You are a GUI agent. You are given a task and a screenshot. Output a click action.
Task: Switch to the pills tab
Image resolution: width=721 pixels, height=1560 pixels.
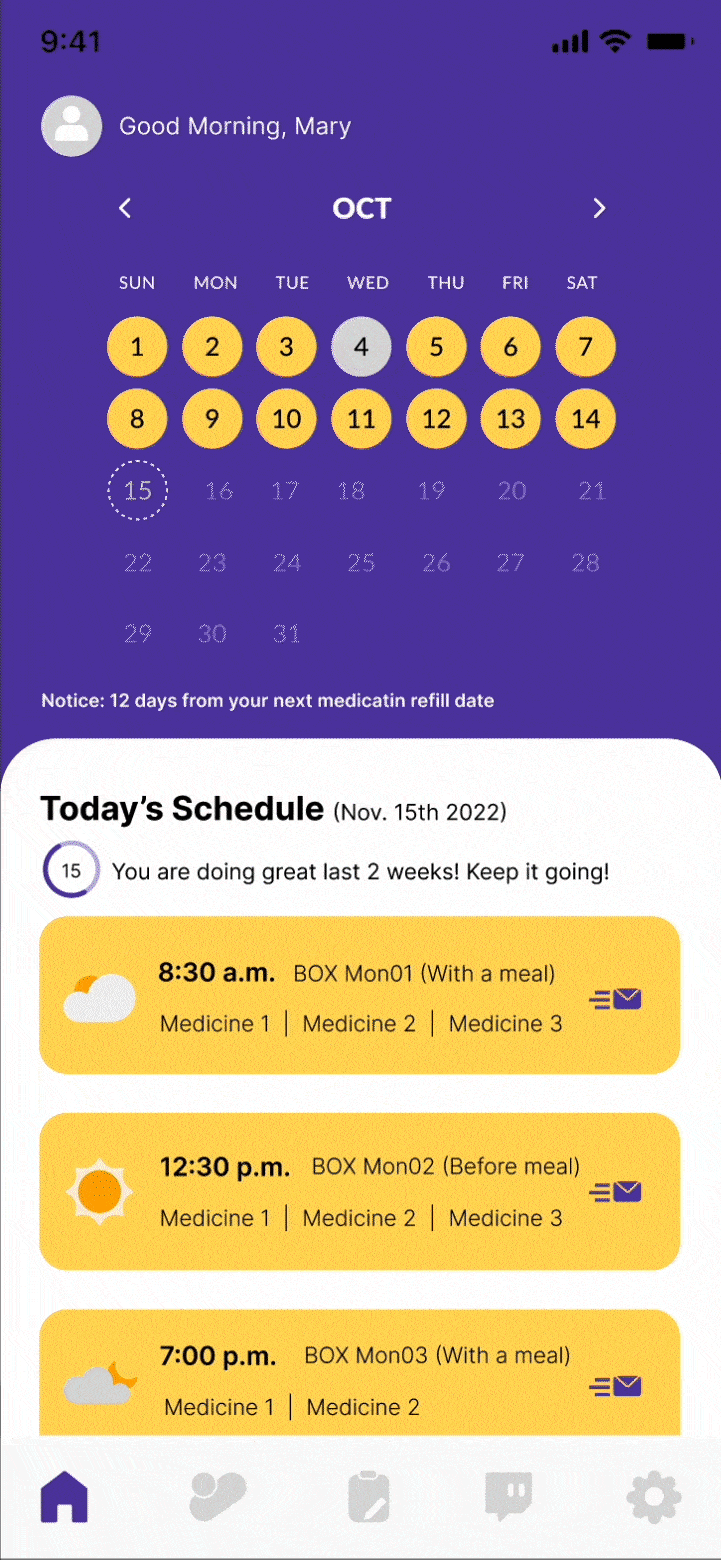(x=217, y=1498)
